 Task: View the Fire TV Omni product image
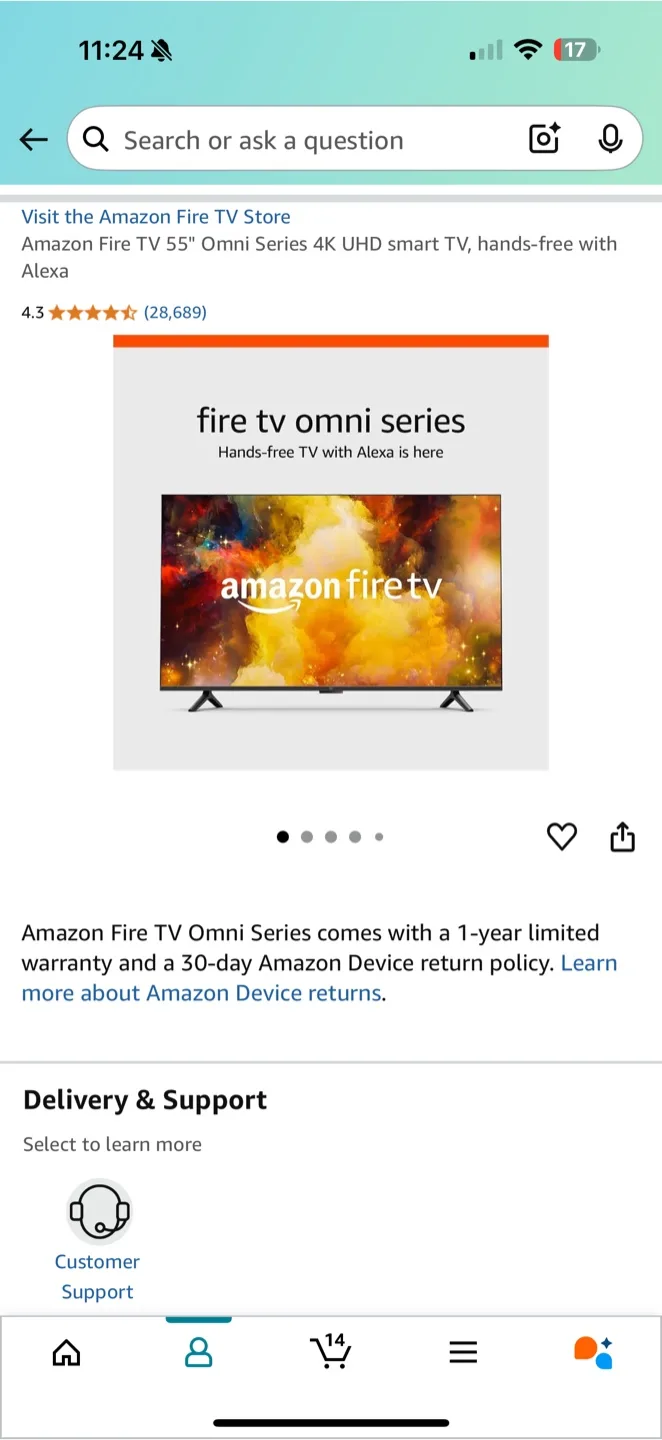[331, 553]
